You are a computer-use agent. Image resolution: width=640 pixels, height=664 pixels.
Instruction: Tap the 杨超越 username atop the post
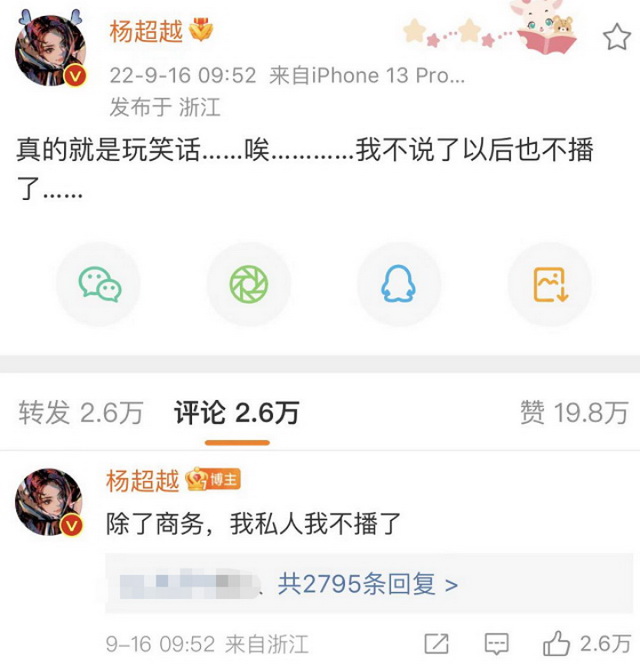click(x=144, y=33)
